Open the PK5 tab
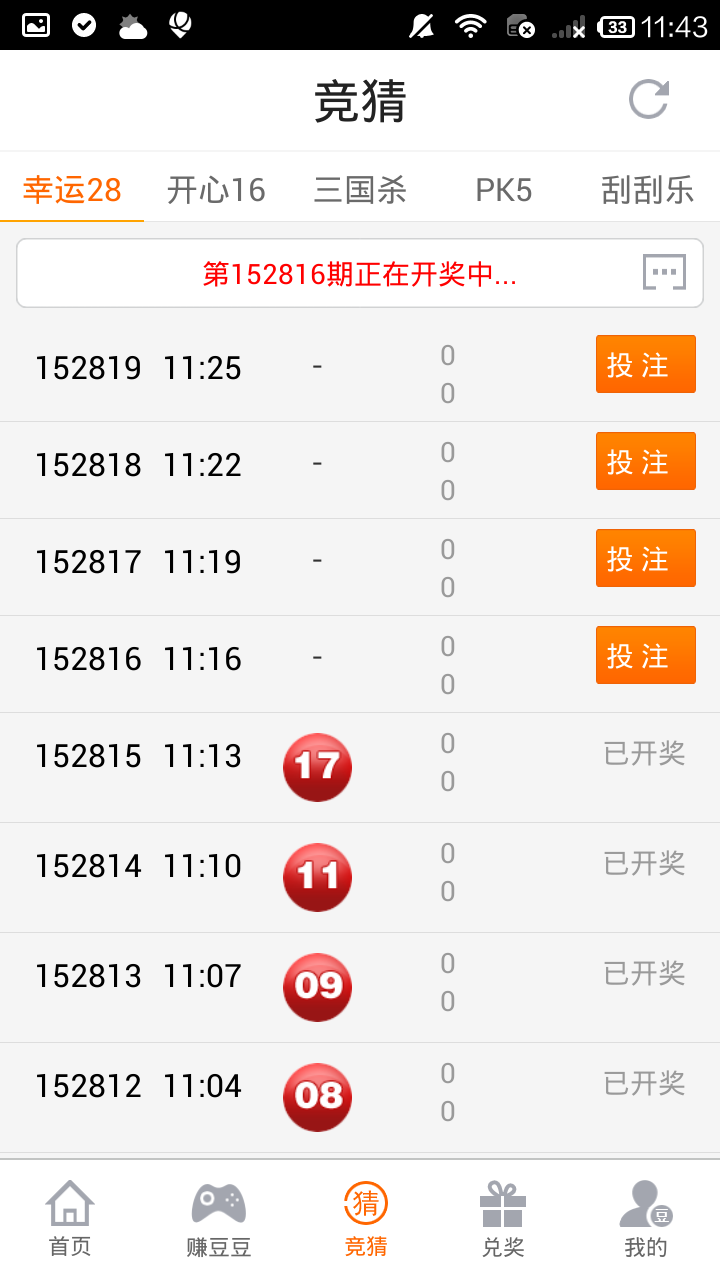Image resolution: width=720 pixels, height=1280 pixels. (503, 190)
